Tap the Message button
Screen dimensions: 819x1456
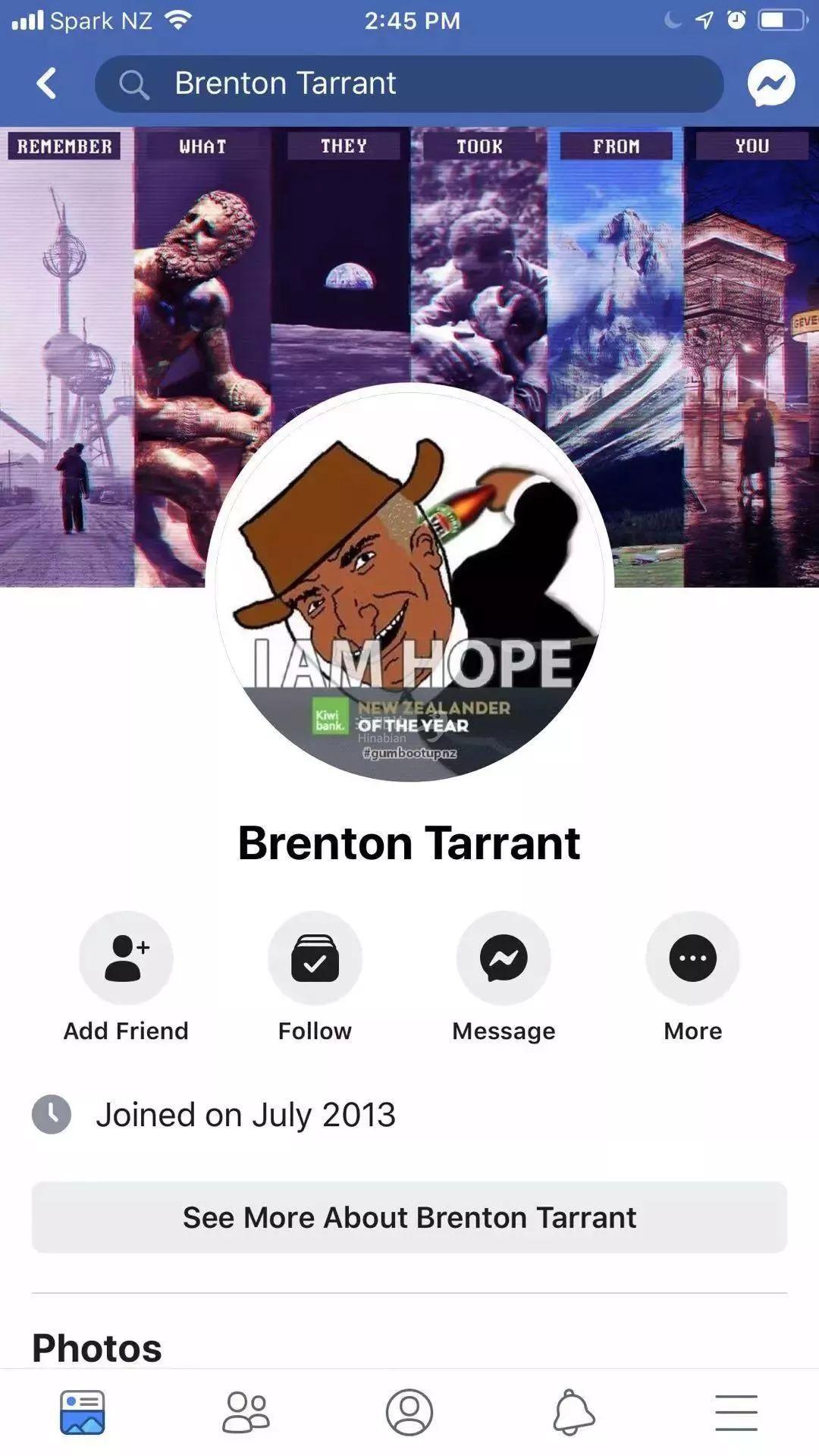[504, 959]
